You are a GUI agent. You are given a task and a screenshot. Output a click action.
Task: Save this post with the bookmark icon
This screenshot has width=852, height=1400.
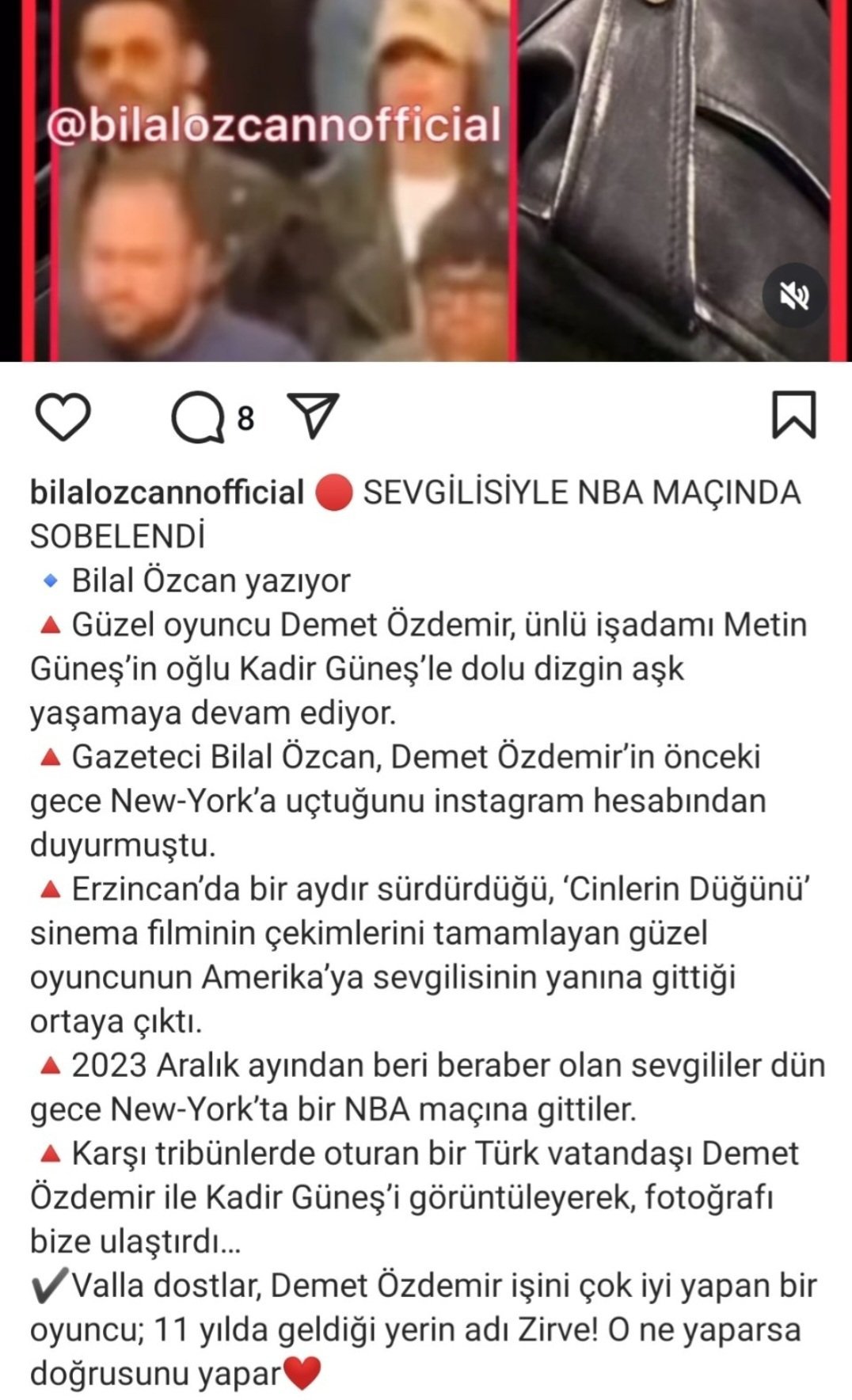[x=793, y=414]
